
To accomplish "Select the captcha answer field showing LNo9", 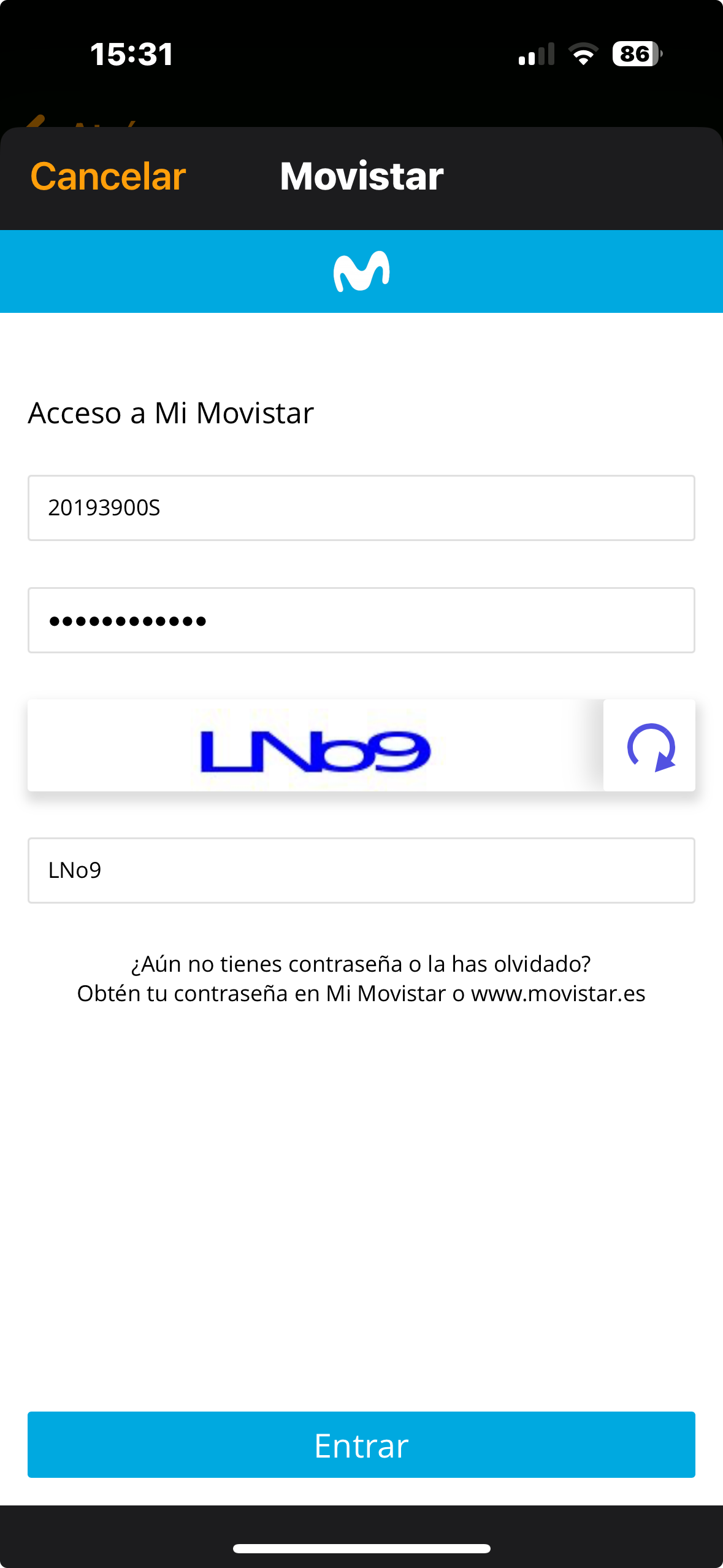I will [361, 870].
